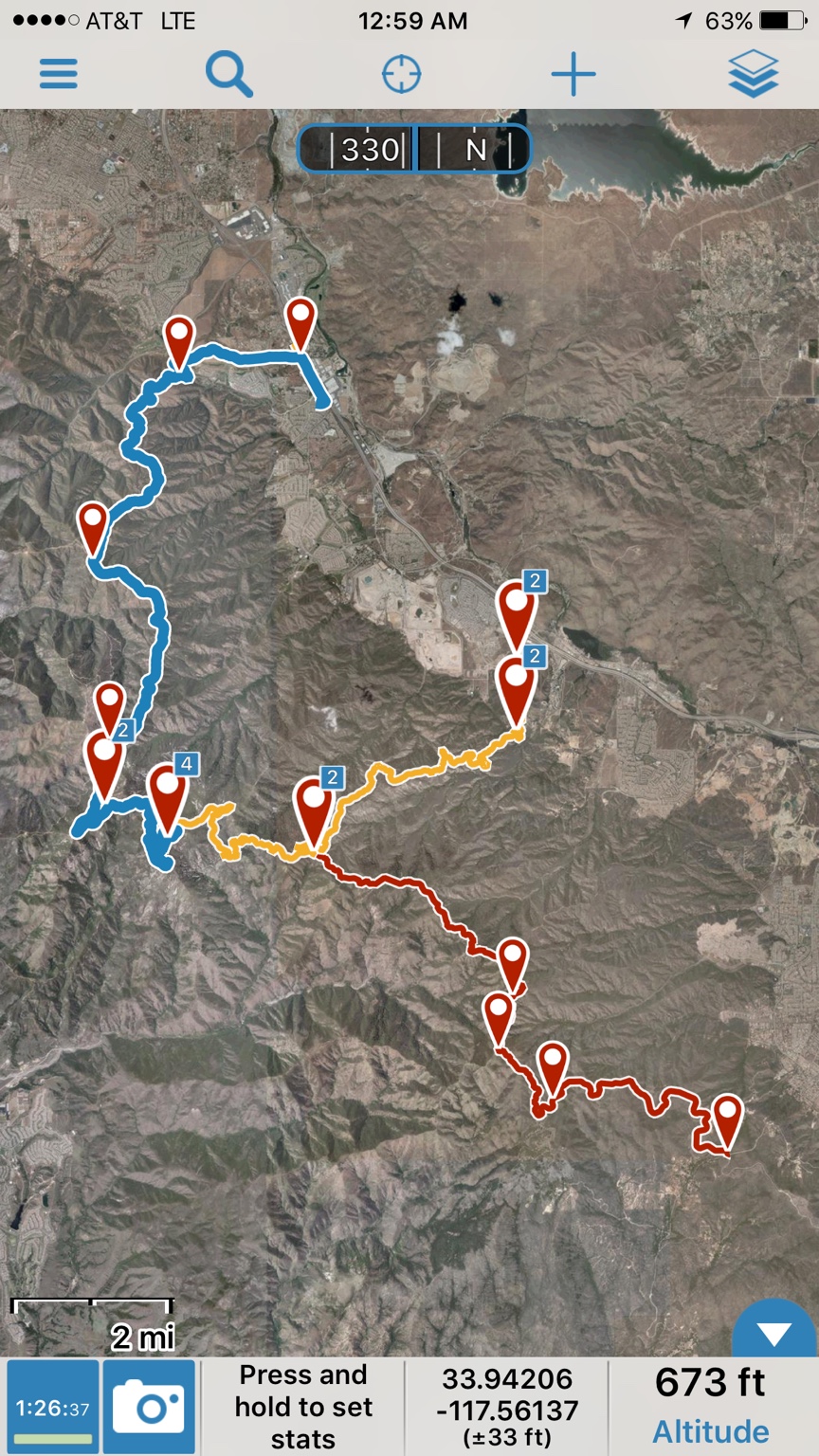819x1456 pixels.
Task: Center map on current location
Action: [x=401, y=74]
